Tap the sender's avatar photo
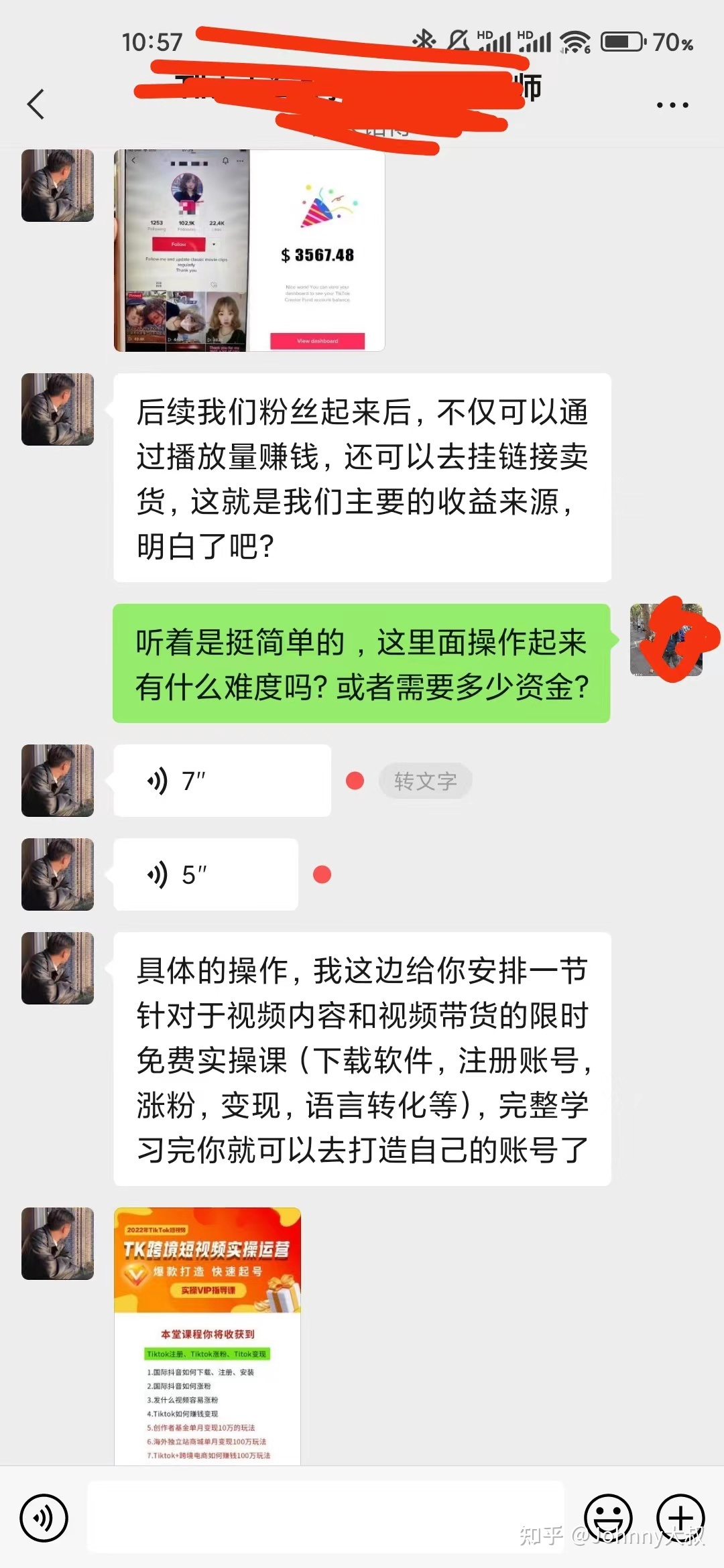The image size is (724, 1568). 57,409
